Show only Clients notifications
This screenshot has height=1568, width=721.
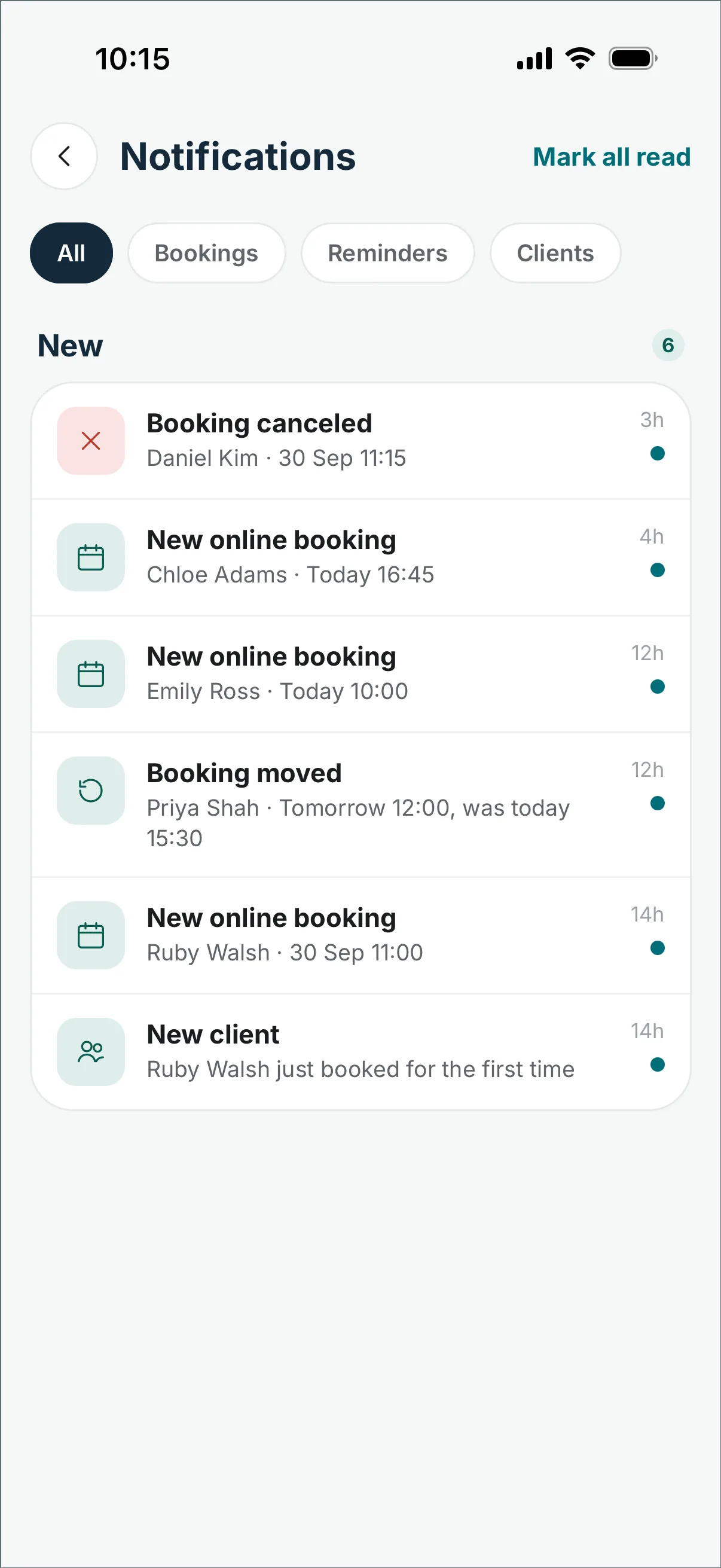pyautogui.click(x=555, y=253)
